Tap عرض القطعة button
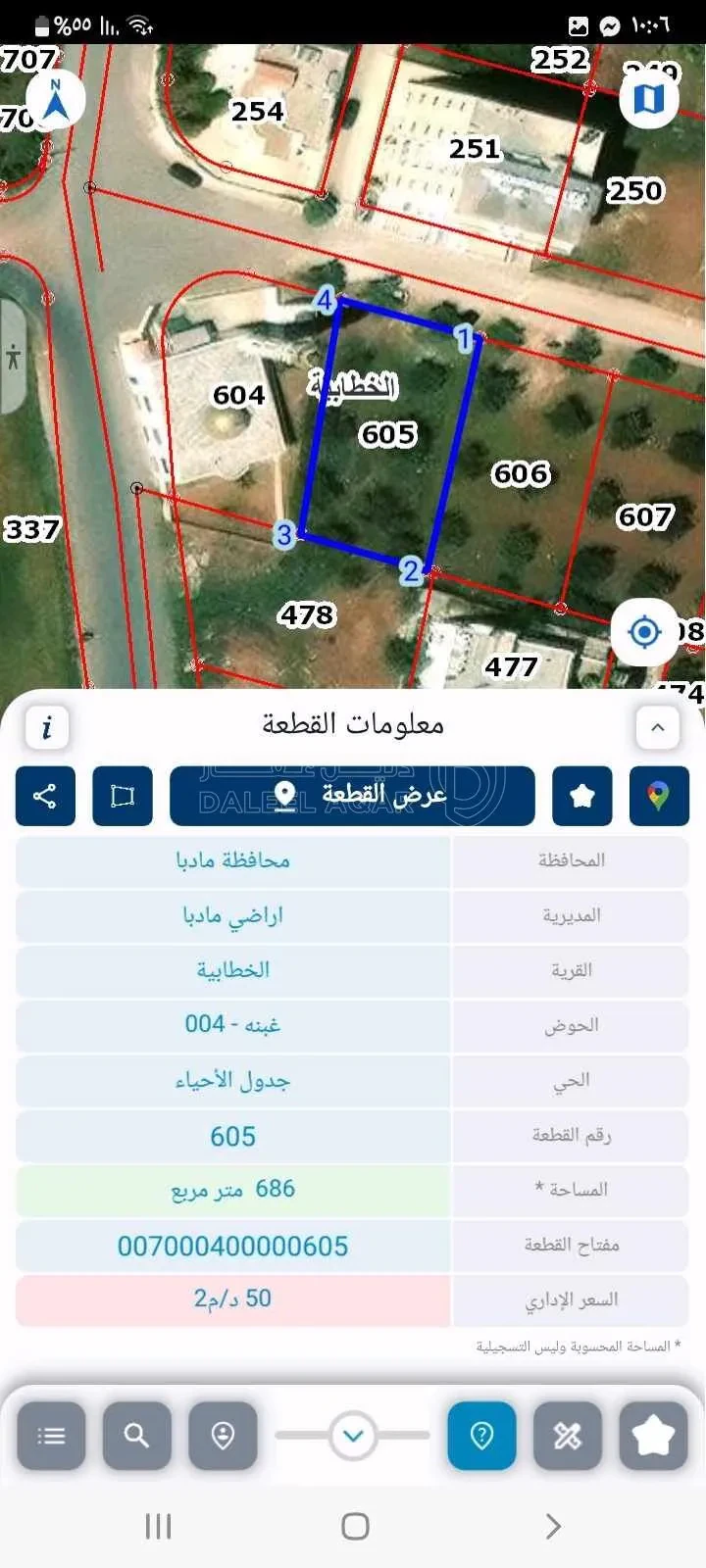This screenshot has height=1568, width=706. 353,796
